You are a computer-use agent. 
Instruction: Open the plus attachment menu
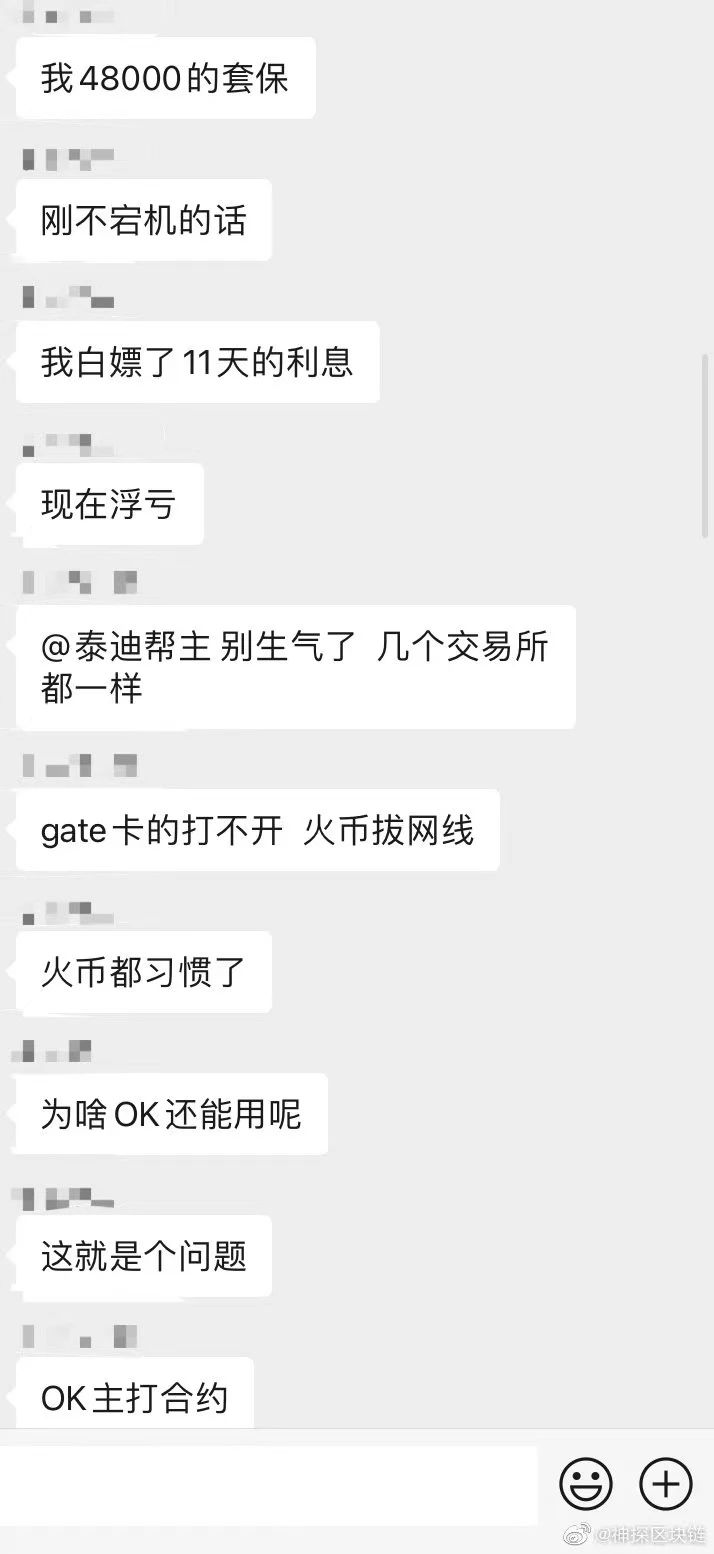(x=665, y=1484)
